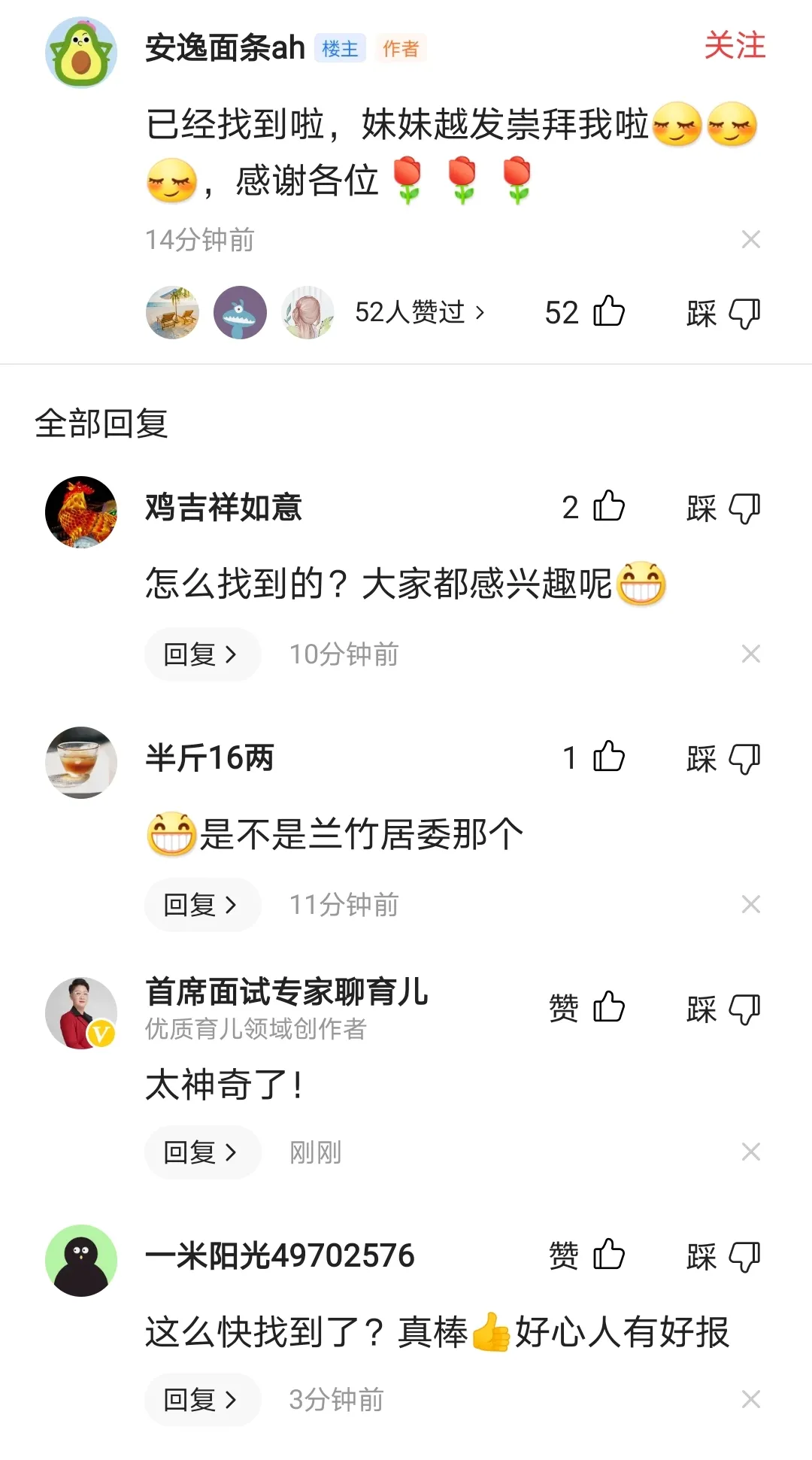Dislike 半斤16两's reply
Image resolution: width=812 pixels, height=1460 pixels.
coord(744,758)
